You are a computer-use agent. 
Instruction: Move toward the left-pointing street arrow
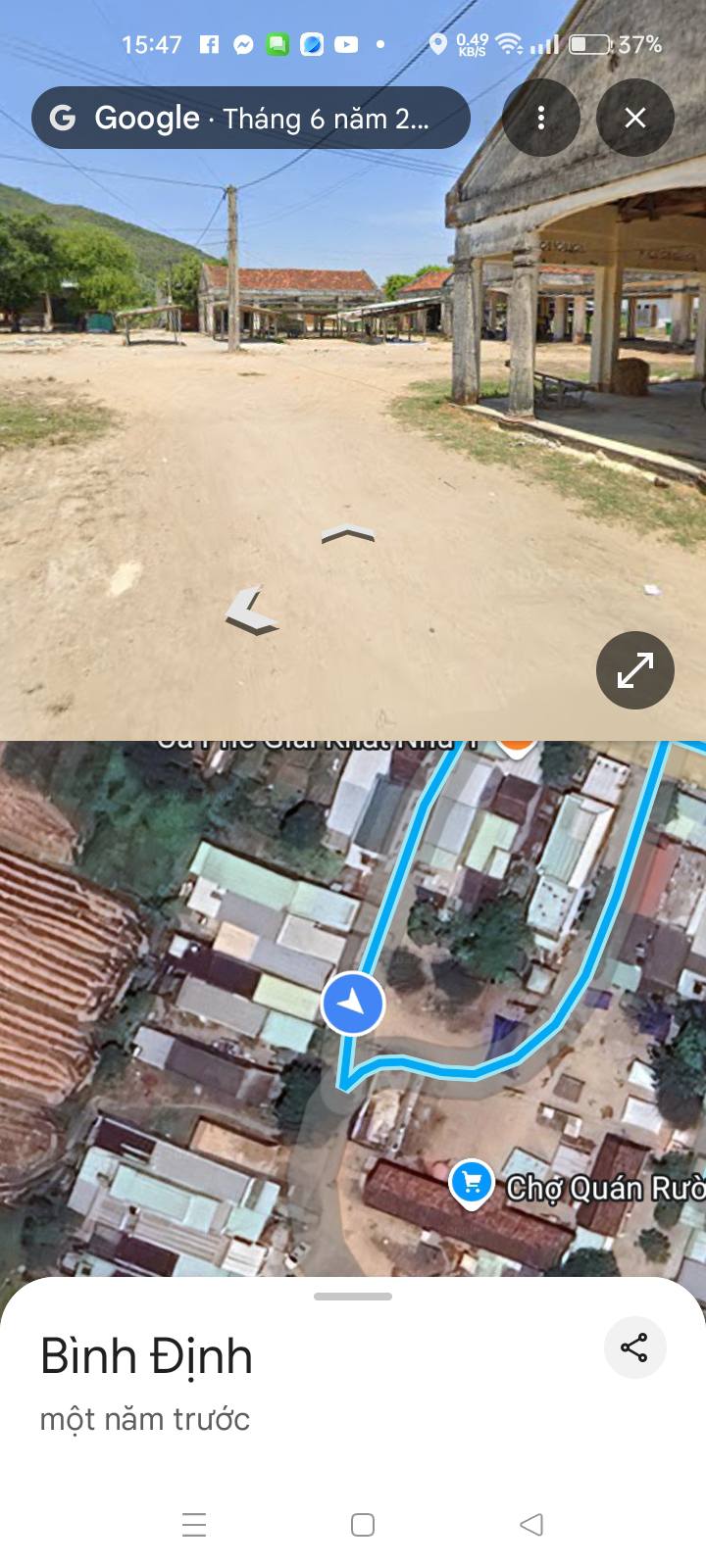[x=251, y=612]
